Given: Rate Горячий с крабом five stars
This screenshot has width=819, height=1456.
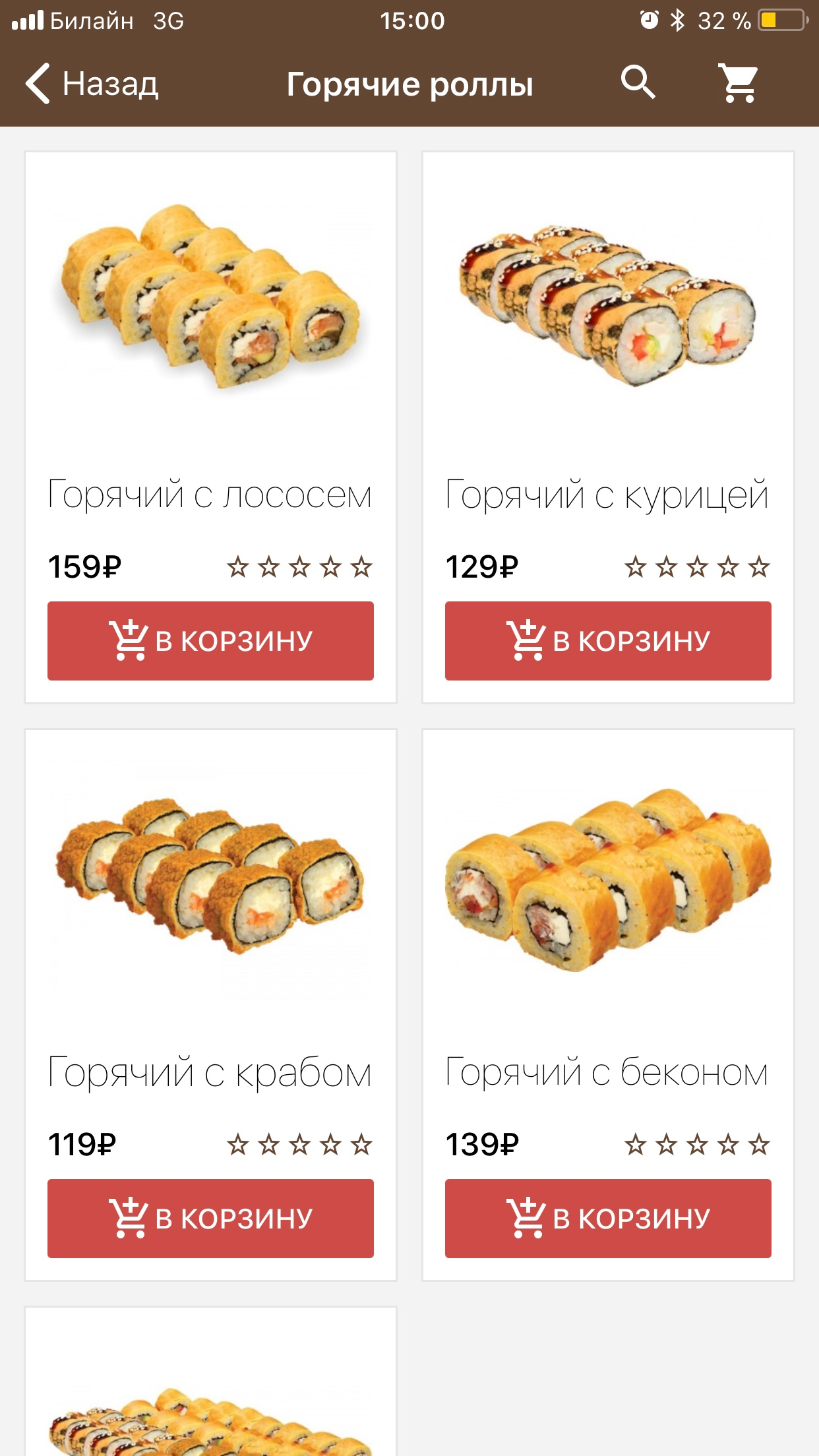Looking at the screenshot, I should 361,1145.
